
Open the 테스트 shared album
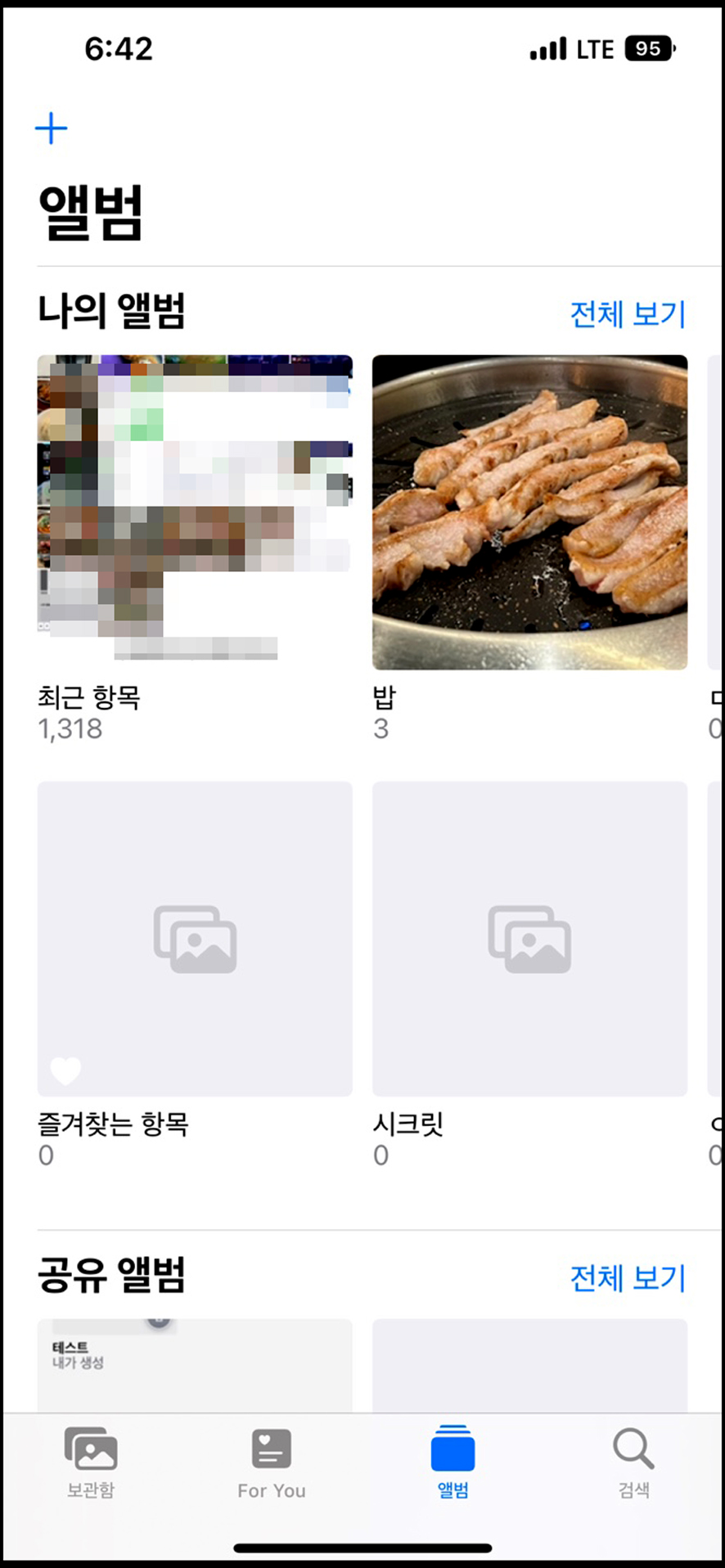click(x=195, y=1364)
